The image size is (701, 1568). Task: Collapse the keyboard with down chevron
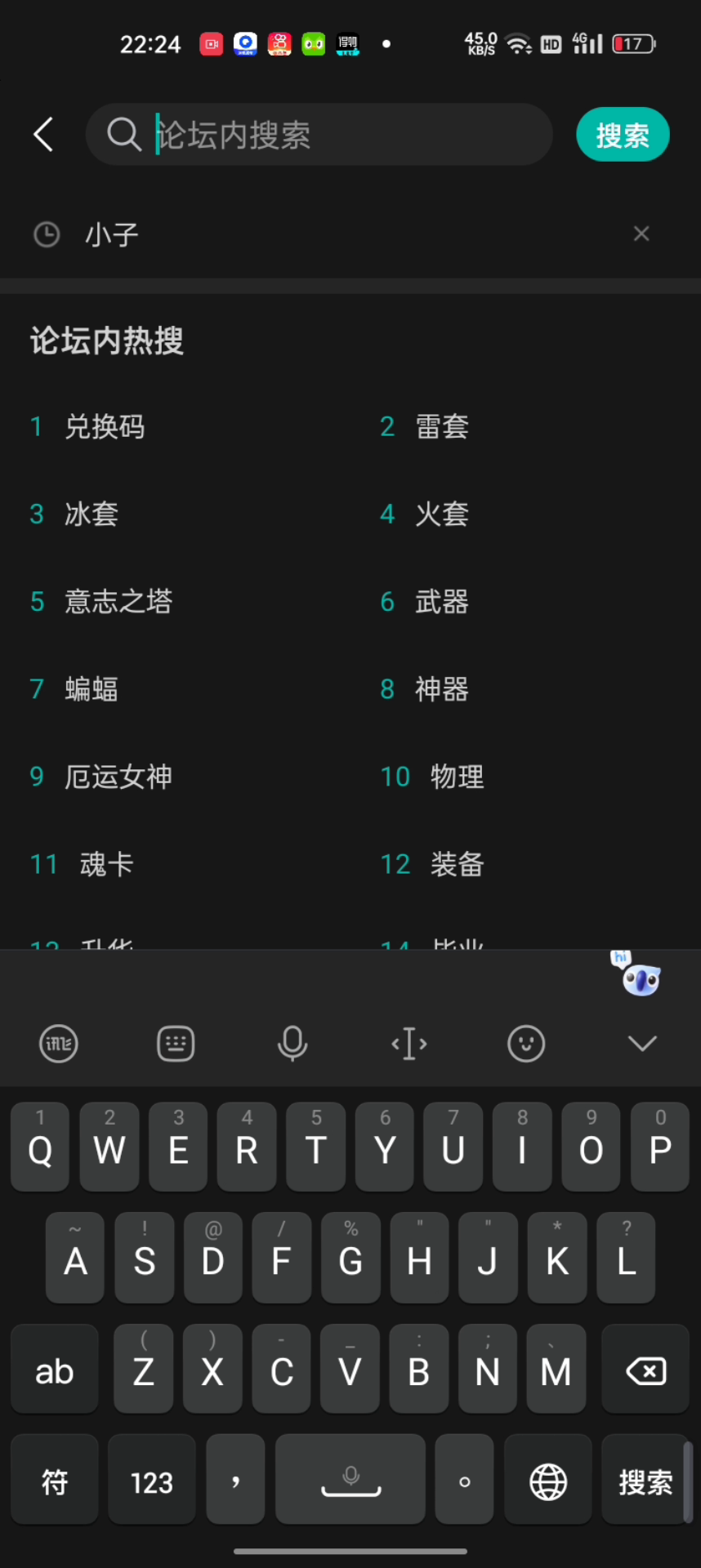(x=642, y=1043)
